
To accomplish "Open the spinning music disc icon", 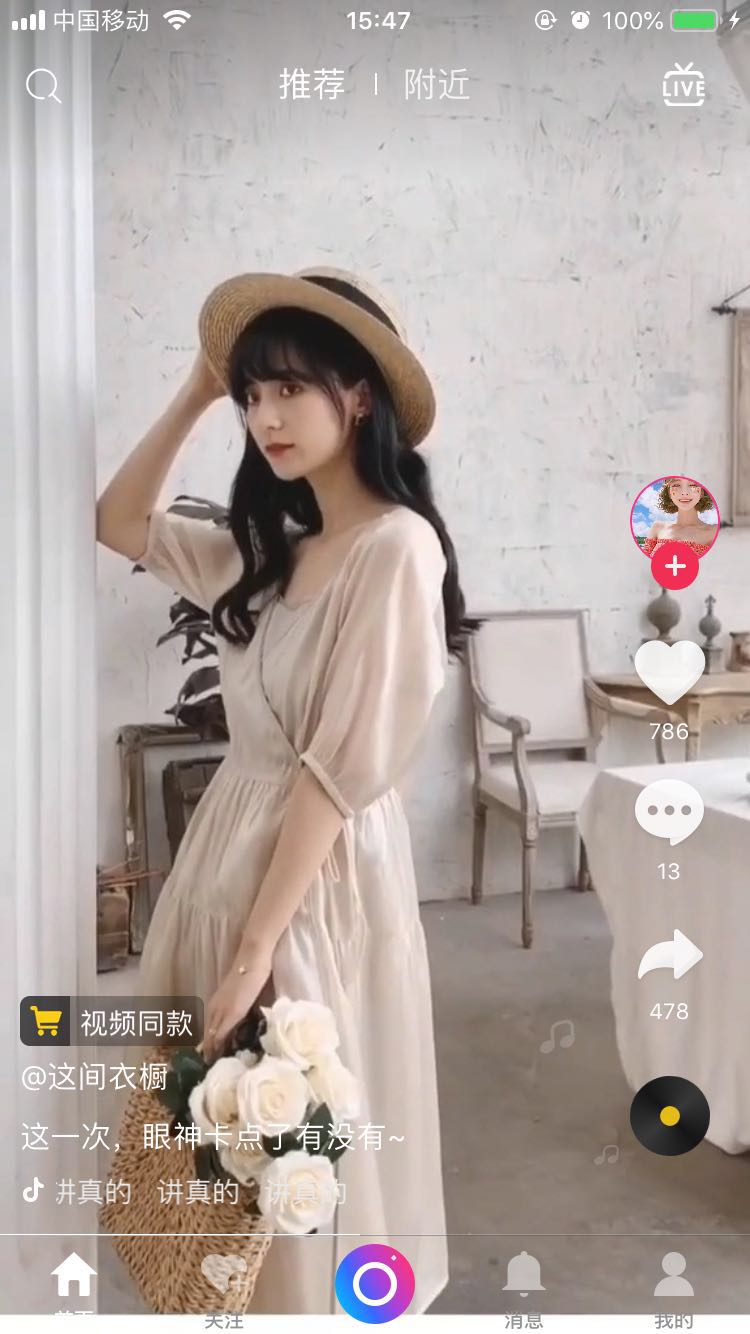I will [x=669, y=1115].
